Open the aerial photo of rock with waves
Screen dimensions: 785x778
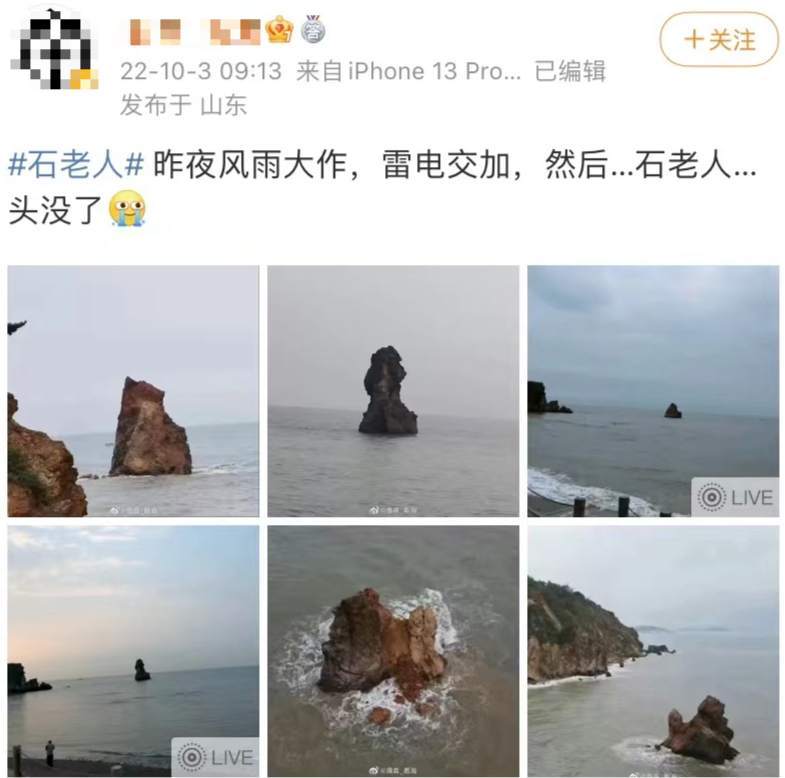[x=393, y=651]
